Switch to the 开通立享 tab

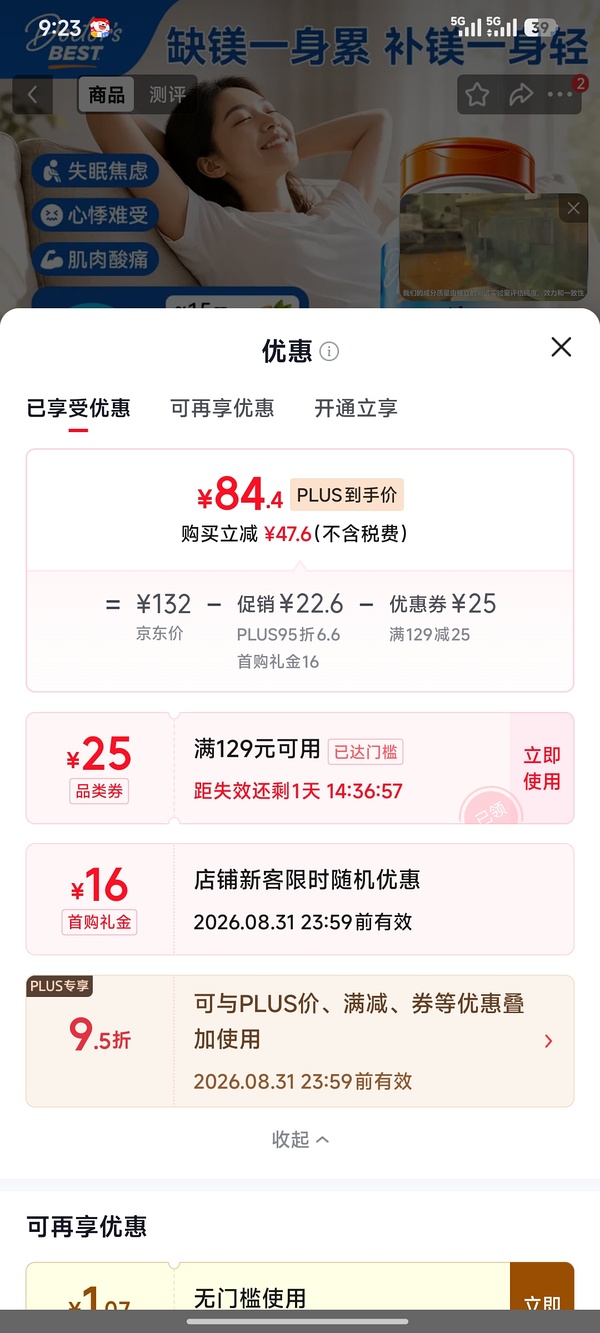pos(356,408)
